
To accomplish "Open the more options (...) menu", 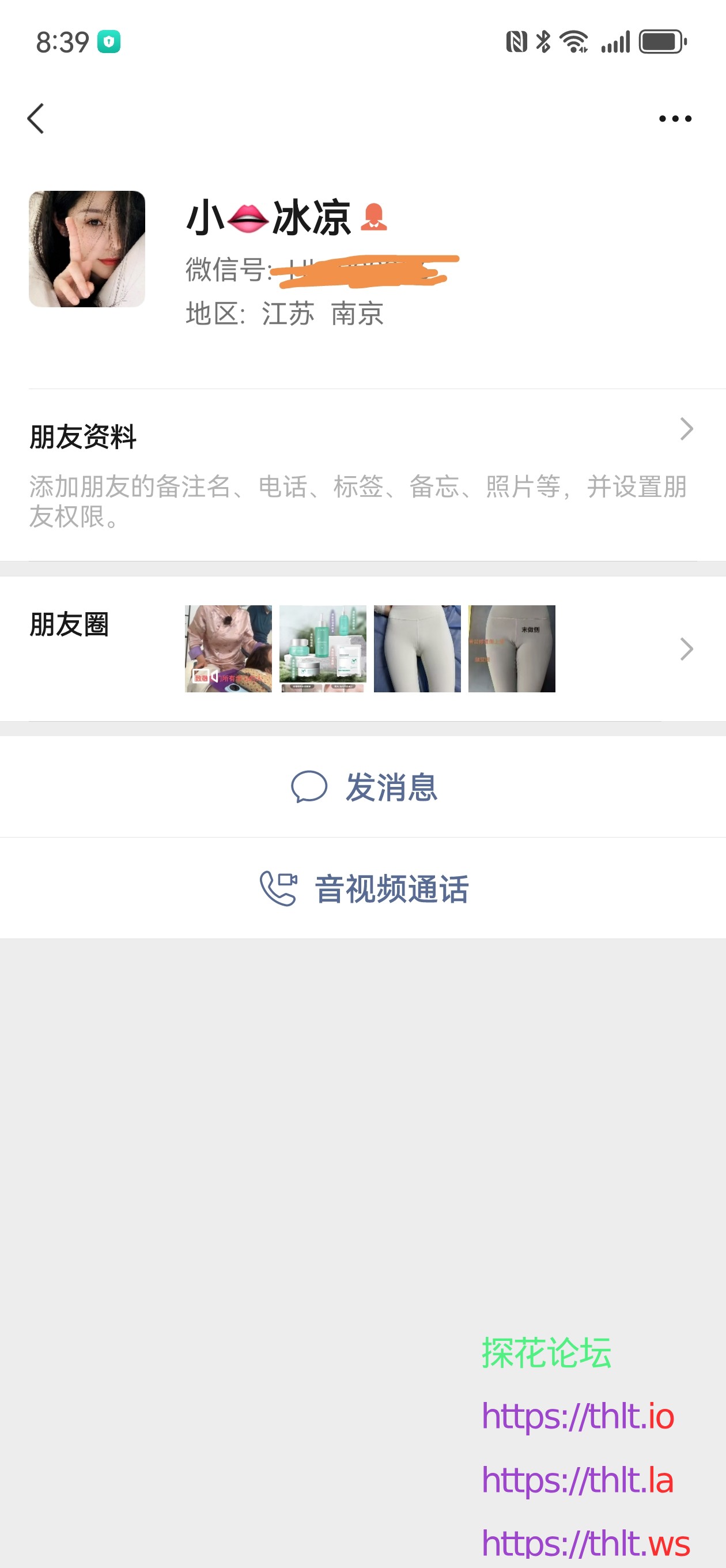I will coord(675,118).
